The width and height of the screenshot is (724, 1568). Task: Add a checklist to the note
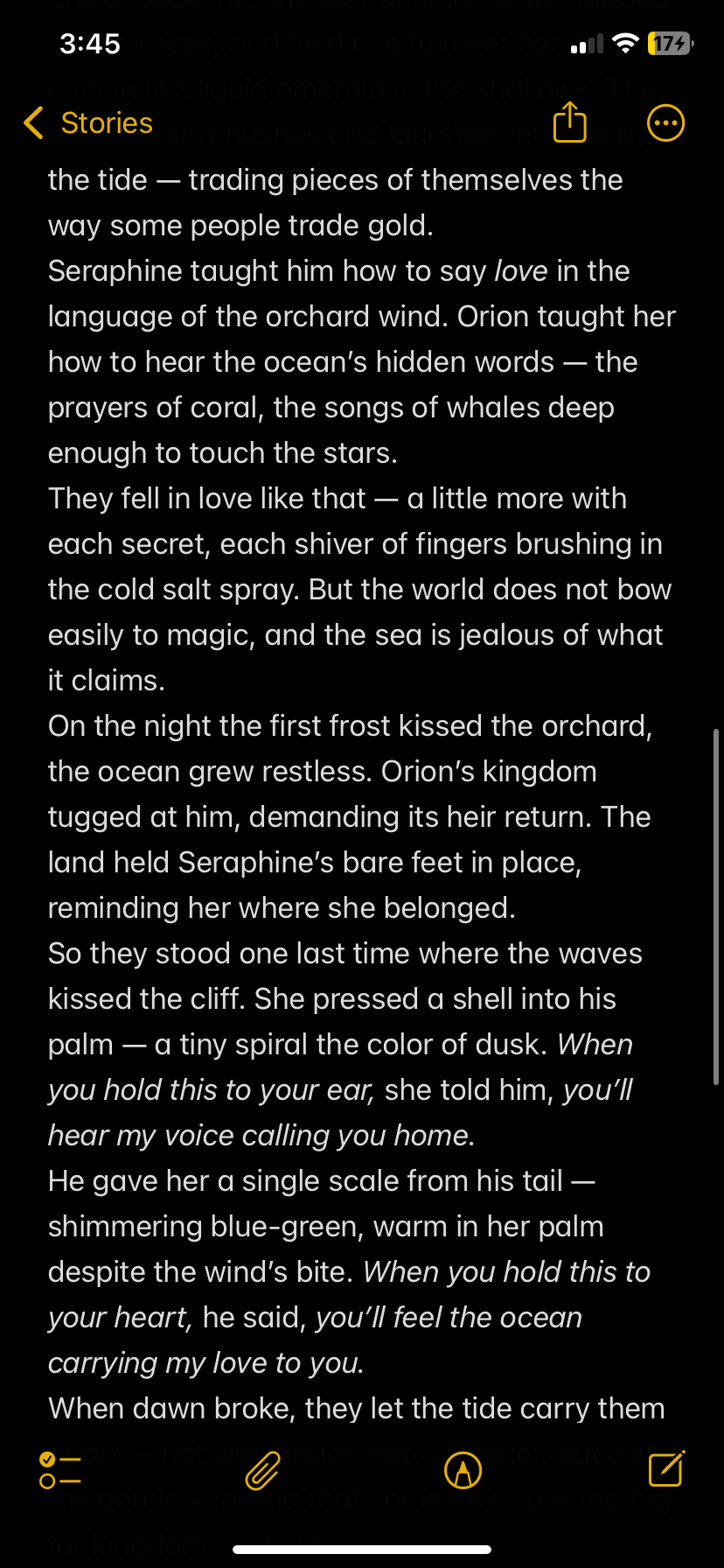(x=60, y=1470)
